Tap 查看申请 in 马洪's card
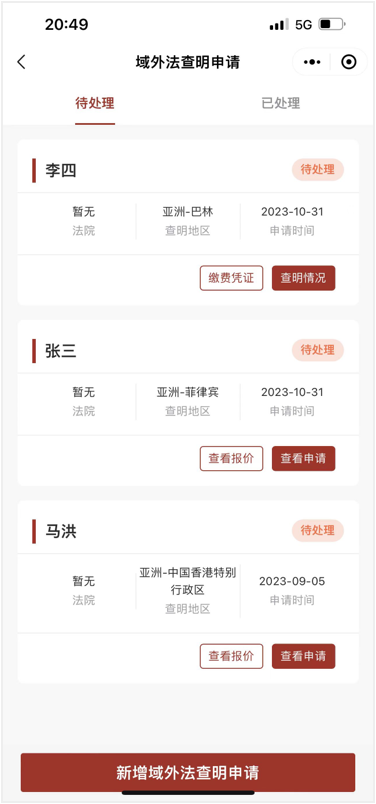Screen dimensions: 376x804 (x=303, y=656)
